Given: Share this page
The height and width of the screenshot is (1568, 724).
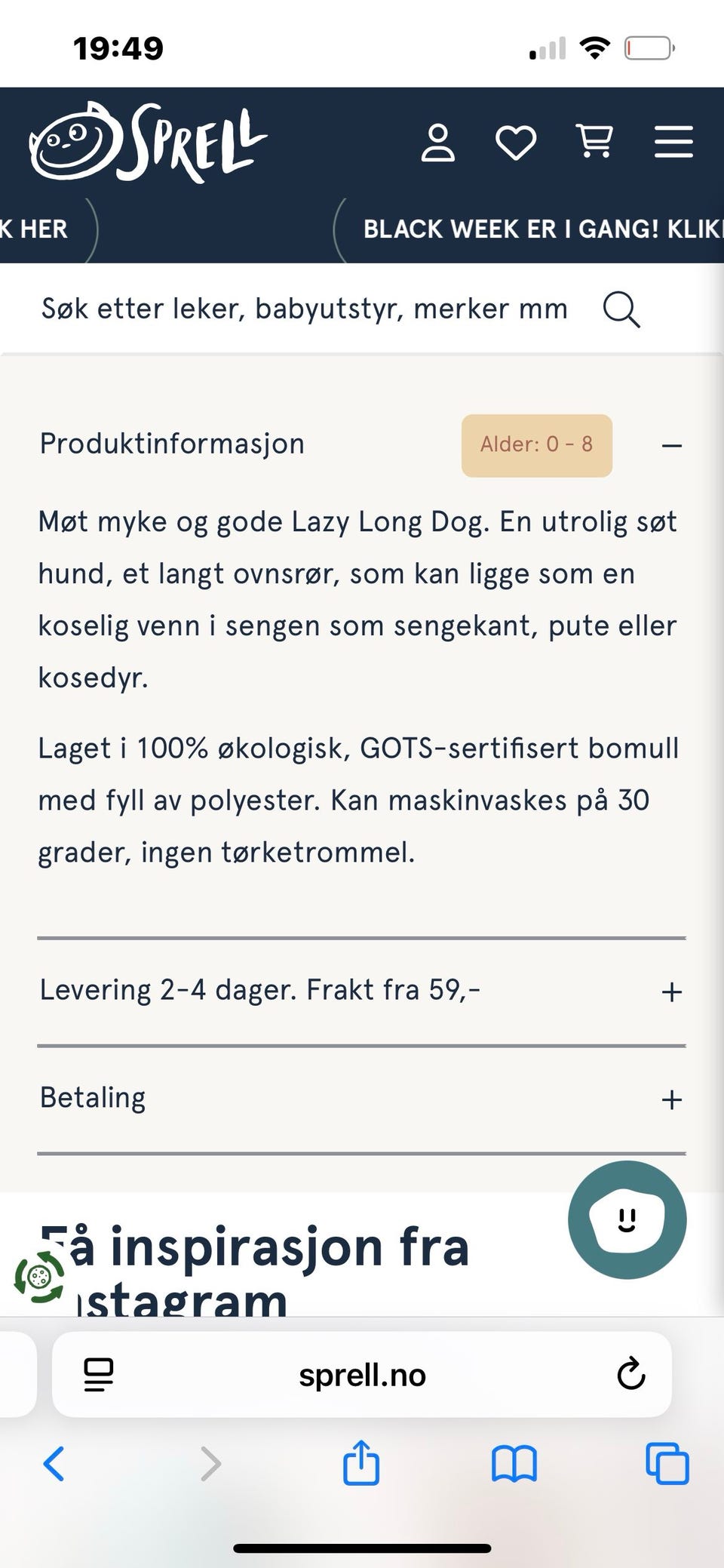Looking at the screenshot, I should [361, 1462].
